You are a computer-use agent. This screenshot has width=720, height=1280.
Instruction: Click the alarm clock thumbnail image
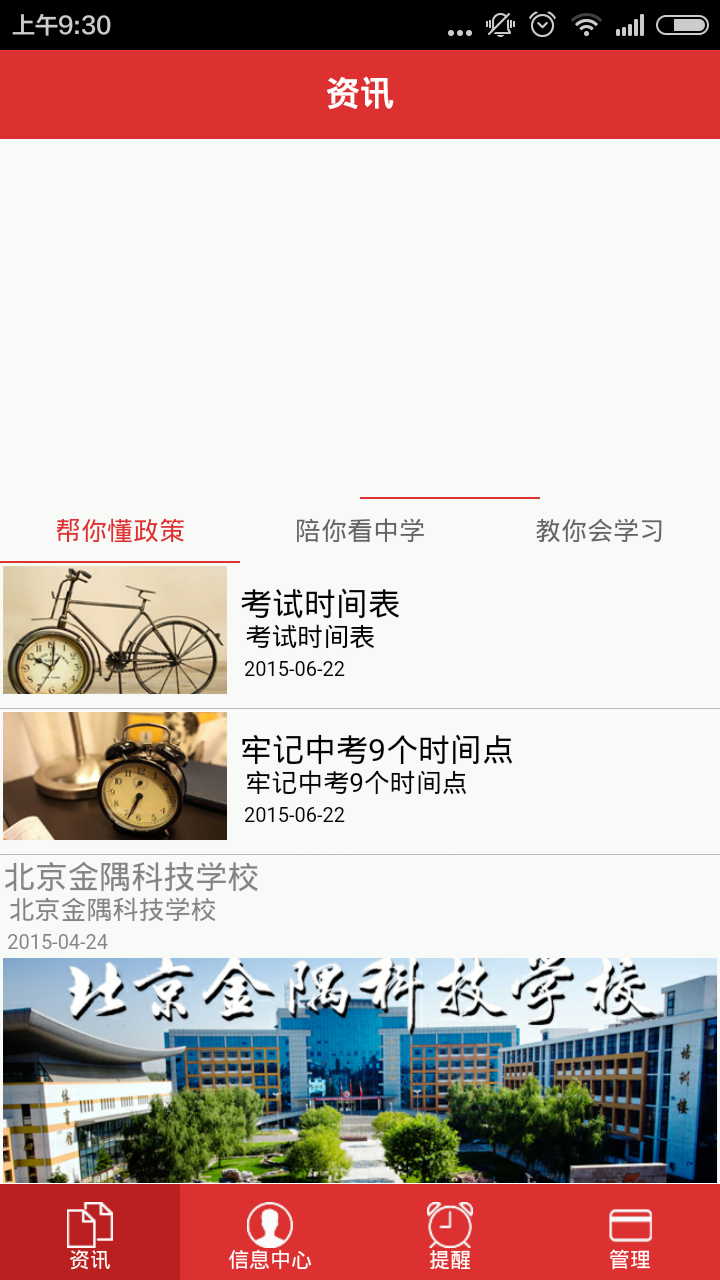point(115,776)
